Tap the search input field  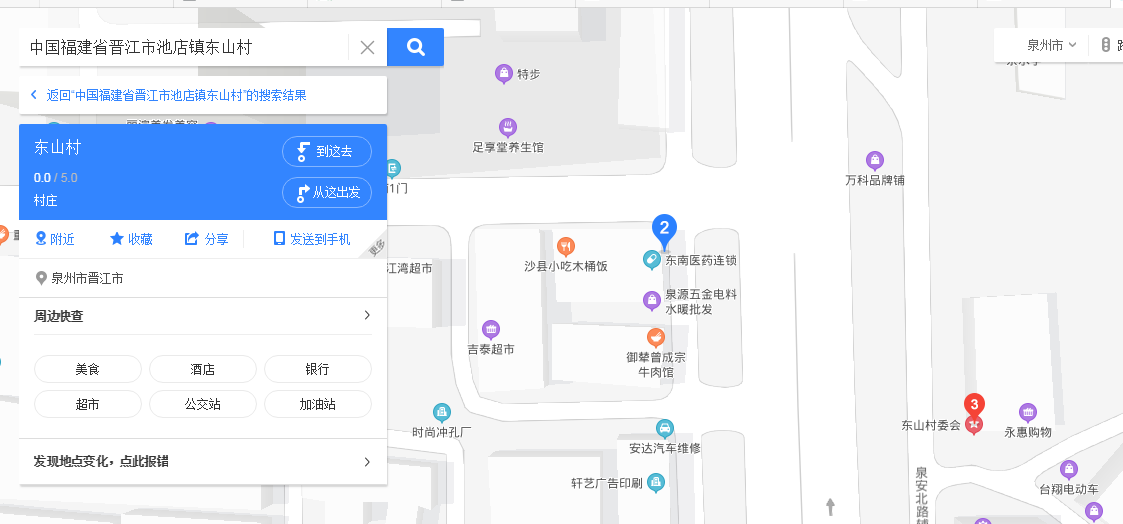pos(185,47)
